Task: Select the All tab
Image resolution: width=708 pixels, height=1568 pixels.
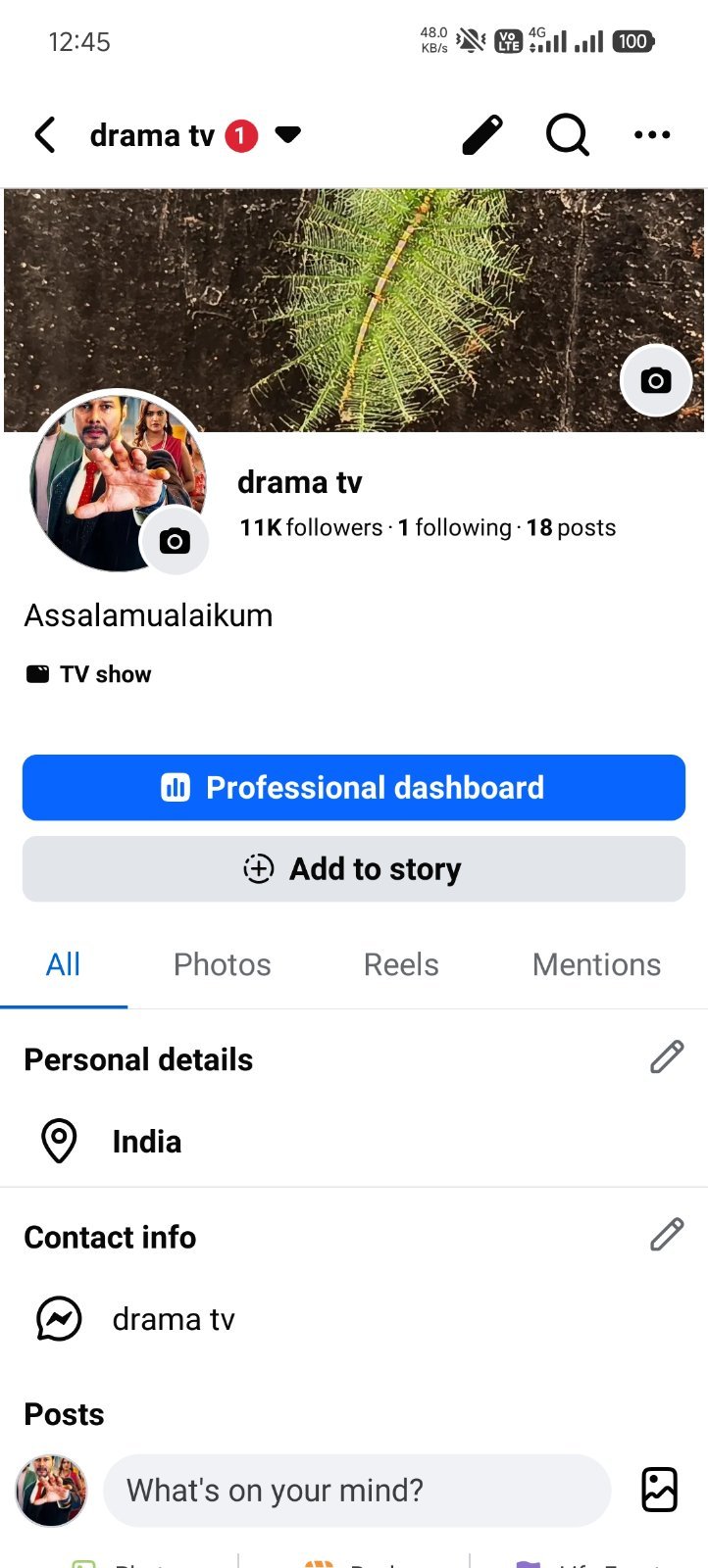Action: 64,965
